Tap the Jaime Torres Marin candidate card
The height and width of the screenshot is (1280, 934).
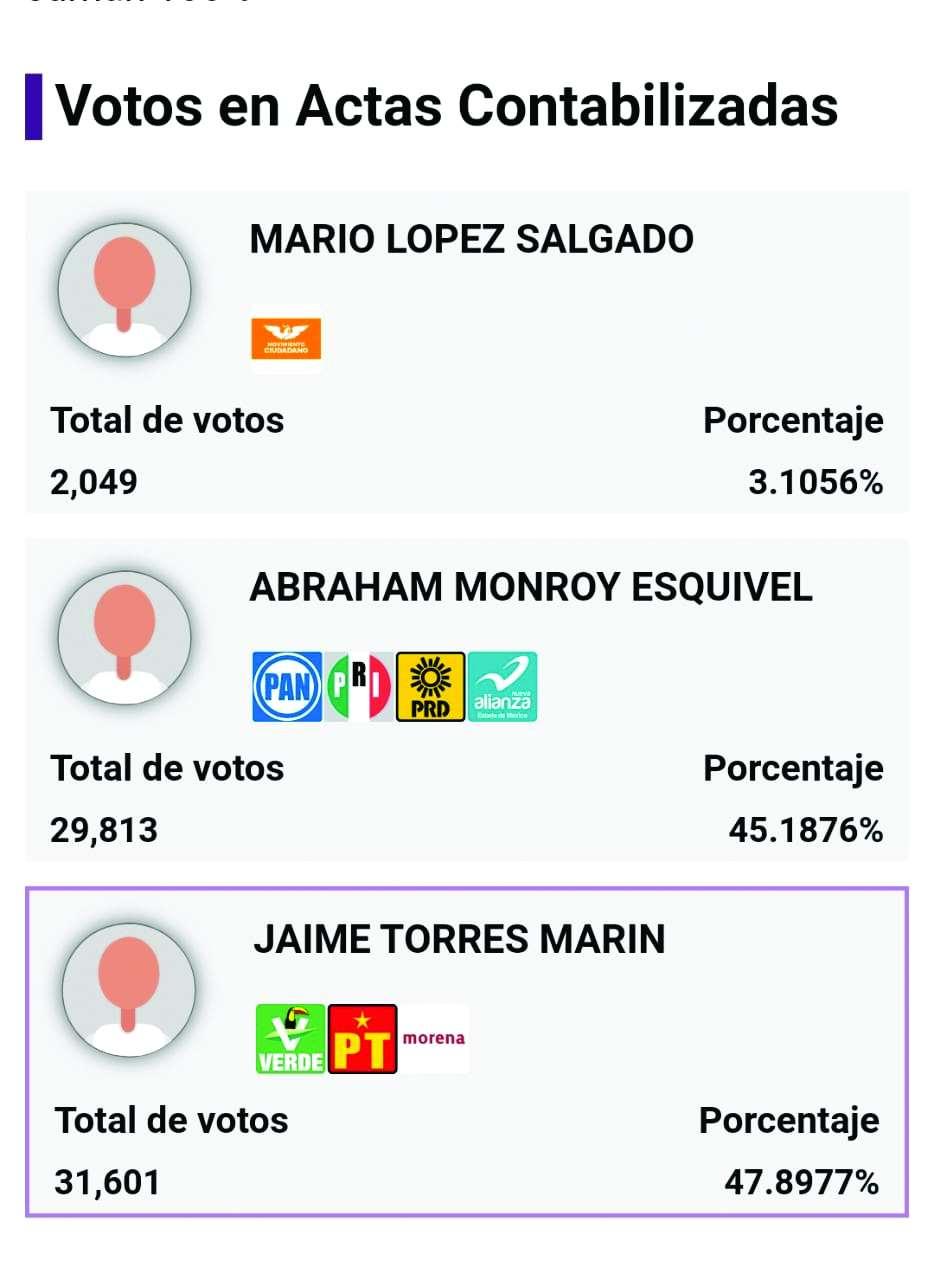point(467,1051)
